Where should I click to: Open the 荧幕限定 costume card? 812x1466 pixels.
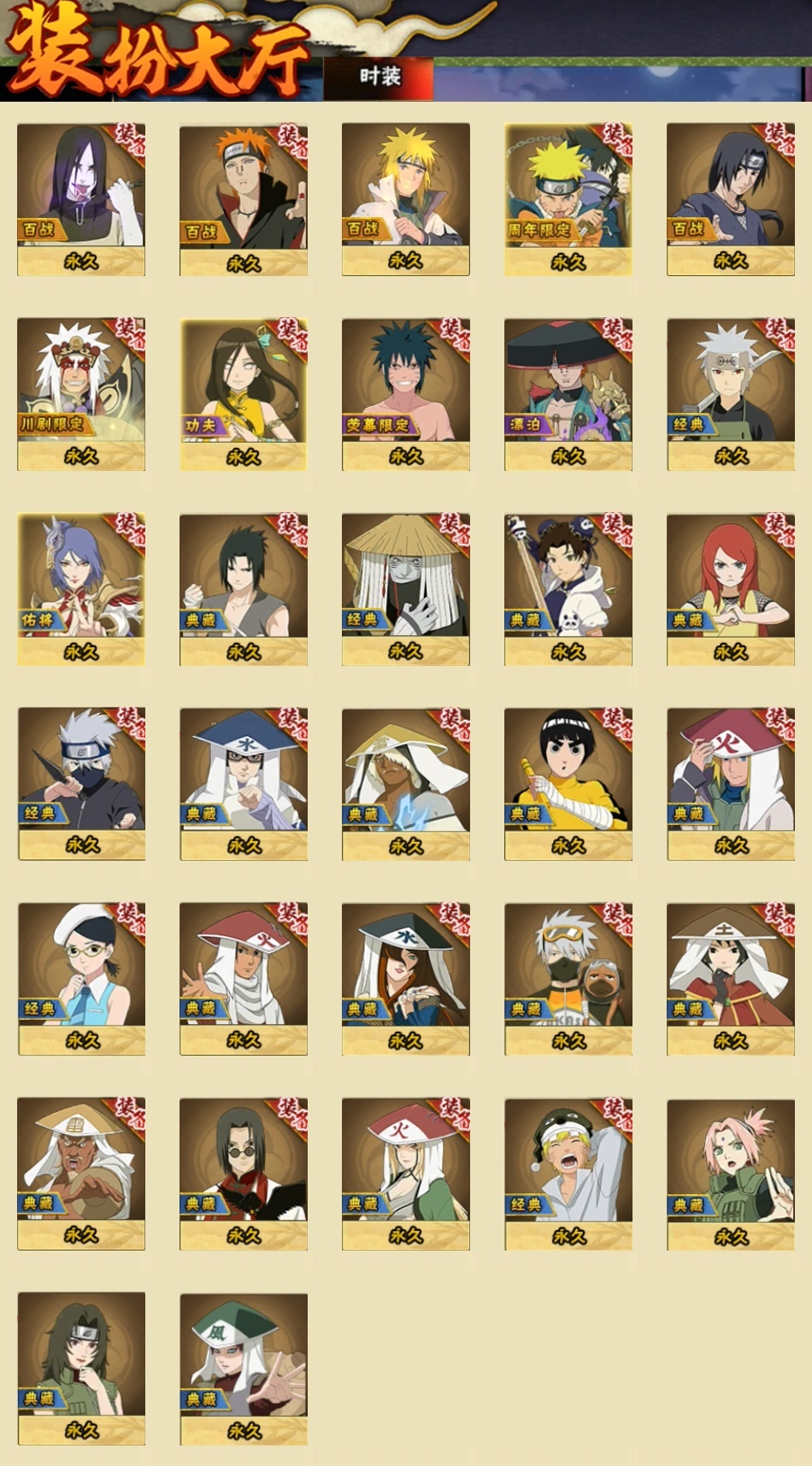click(x=405, y=393)
